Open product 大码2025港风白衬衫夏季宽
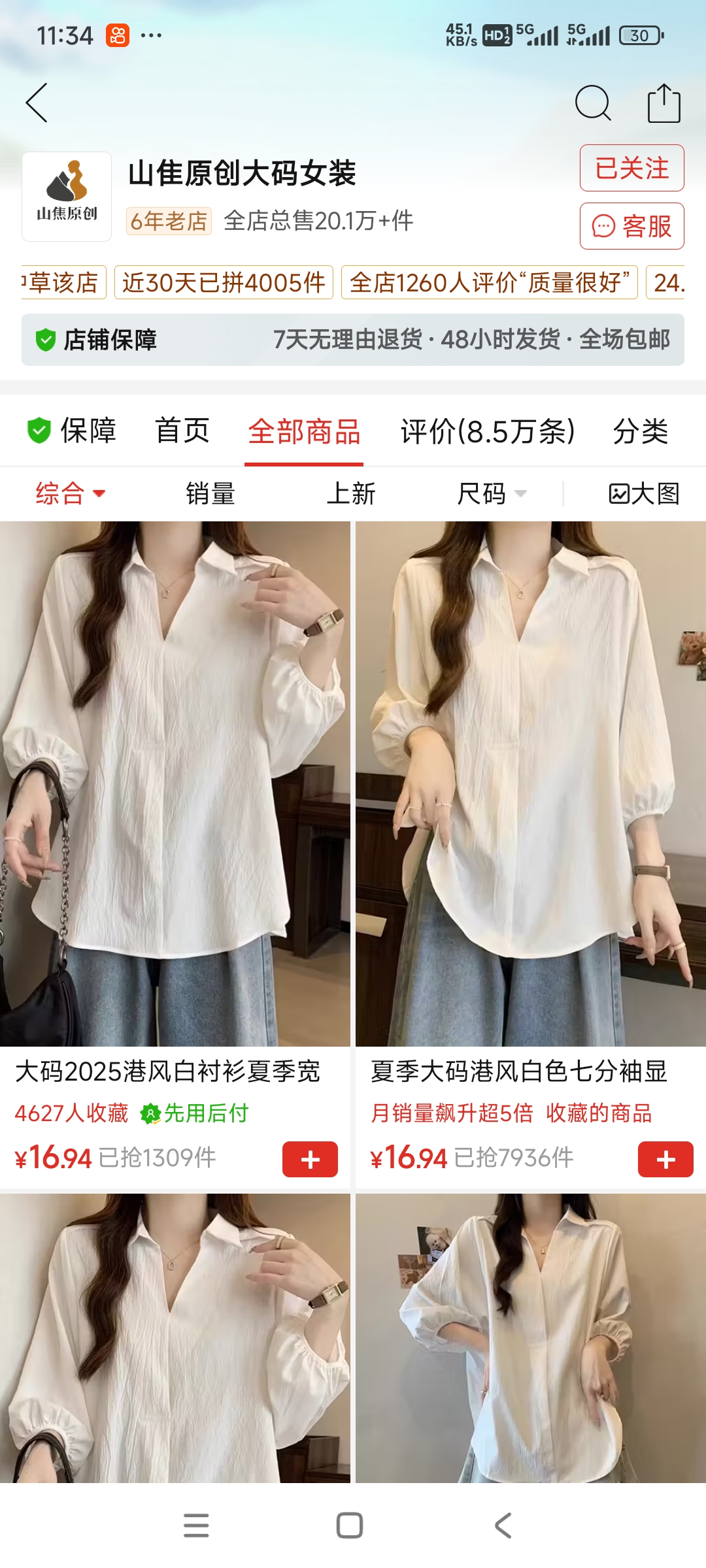Image resolution: width=706 pixels, height=1568 pixels. click(x=175, y=784)
